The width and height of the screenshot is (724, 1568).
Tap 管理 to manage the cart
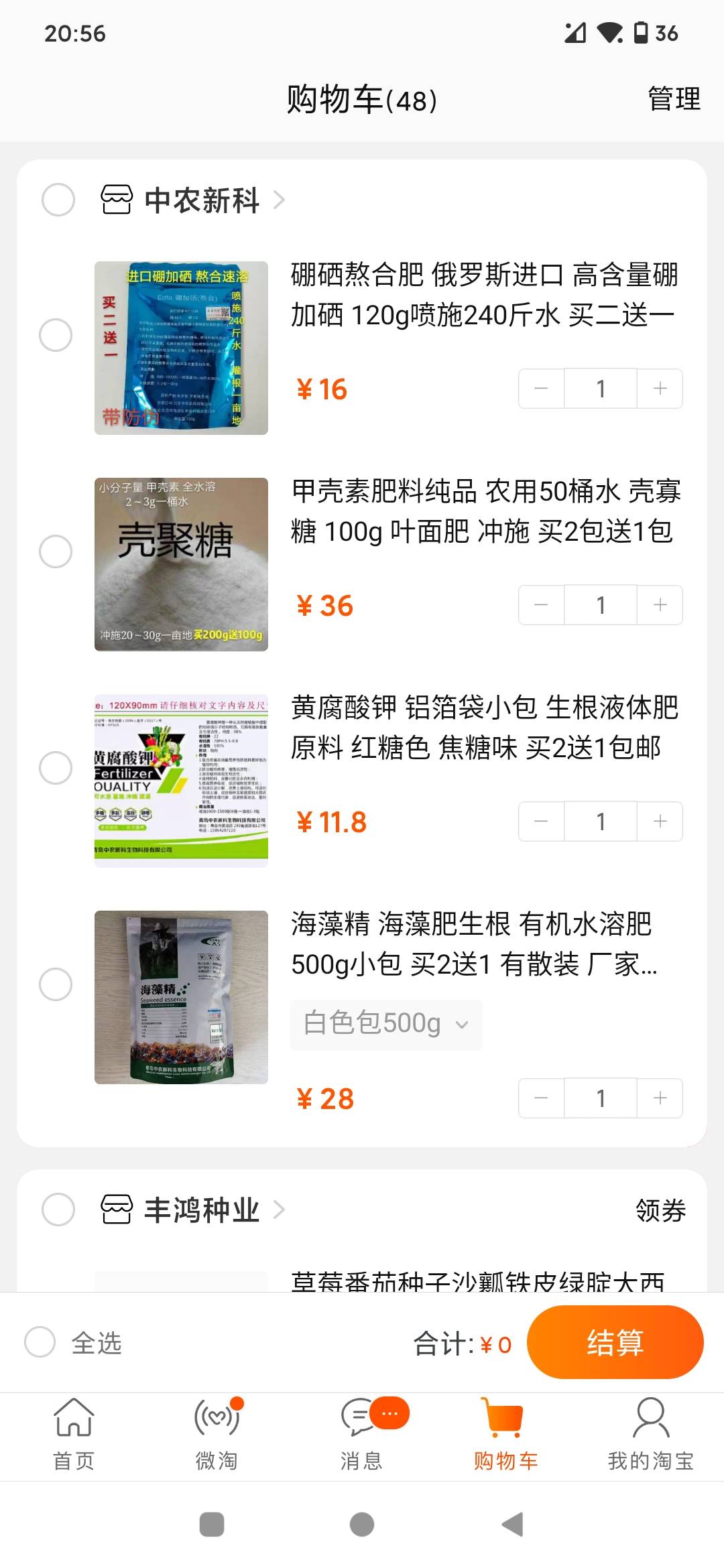pos(674,99)
